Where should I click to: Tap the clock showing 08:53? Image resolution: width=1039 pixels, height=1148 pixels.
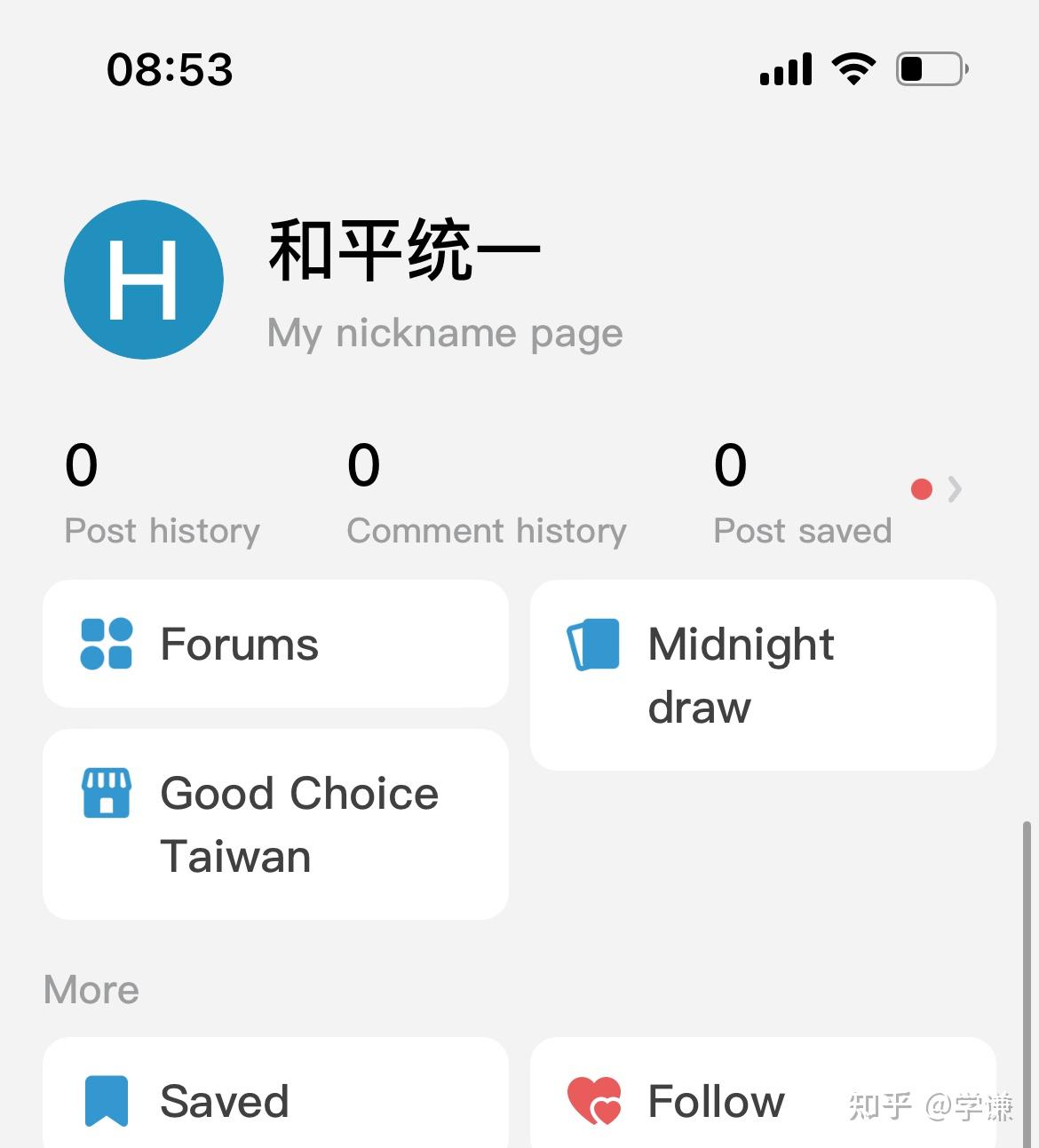coord(169,69)
